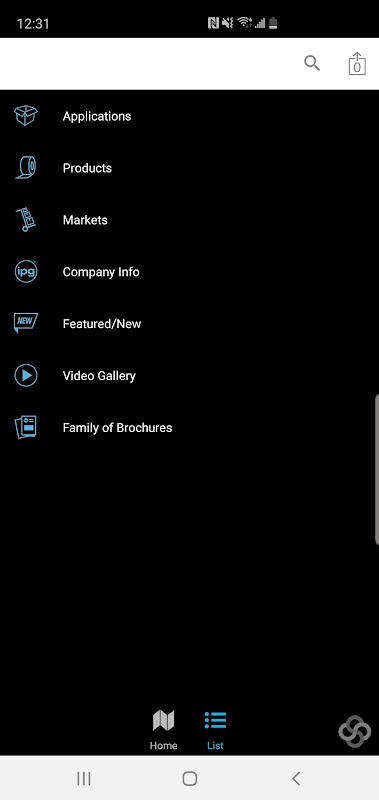This screenshot has width=379, height=800.
Task: Browse the Family of Brochures
Action: [189, 428]
